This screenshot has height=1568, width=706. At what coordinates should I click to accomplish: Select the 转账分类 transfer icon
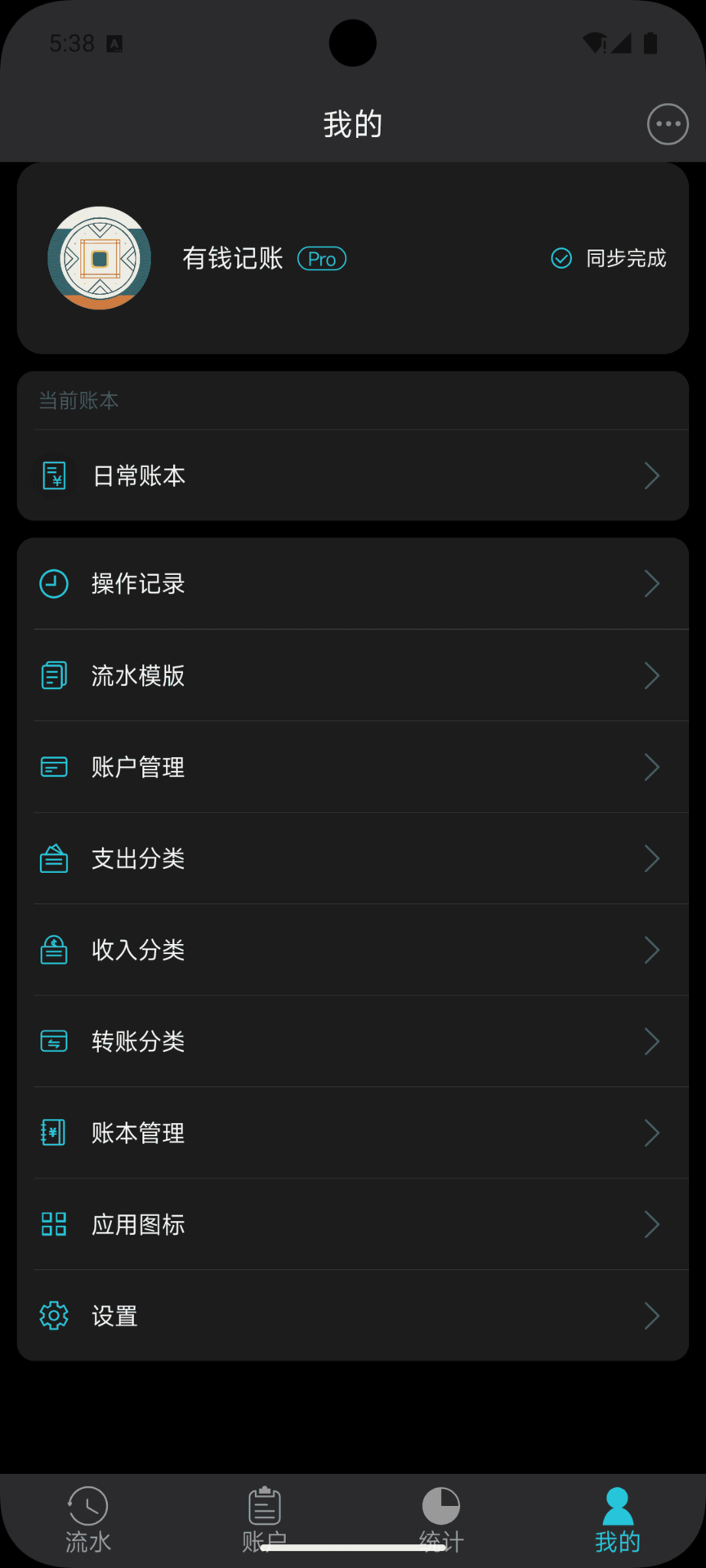(x=53, y=1041)
